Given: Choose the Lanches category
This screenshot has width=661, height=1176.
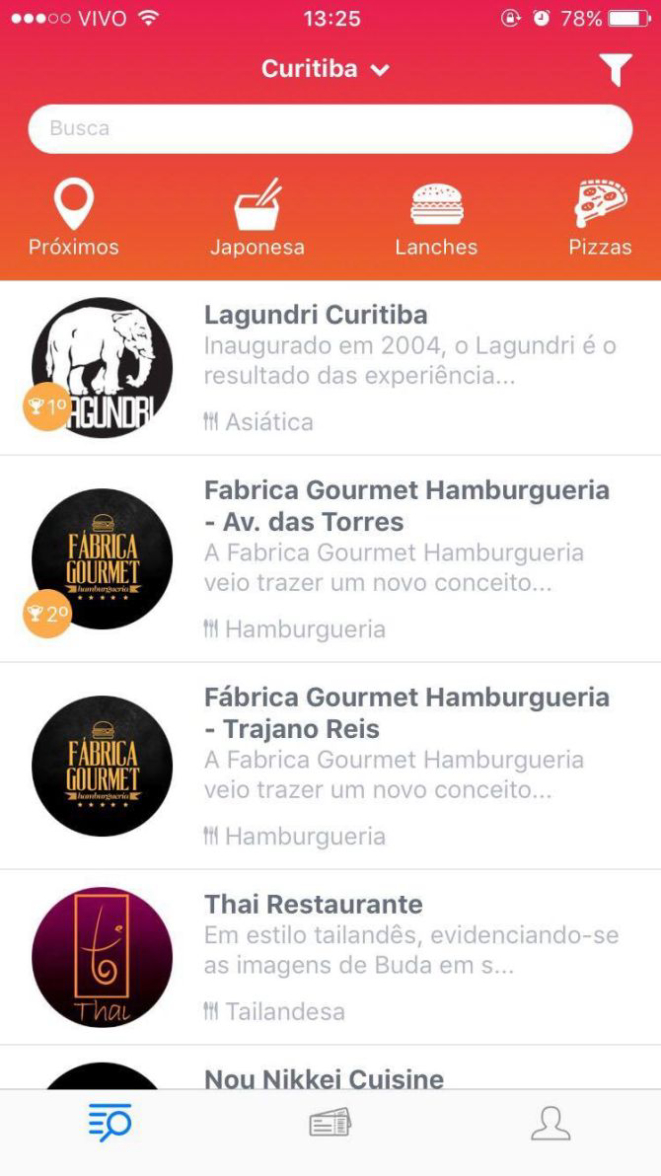Looking at the screenshot, I should (436, 219).
